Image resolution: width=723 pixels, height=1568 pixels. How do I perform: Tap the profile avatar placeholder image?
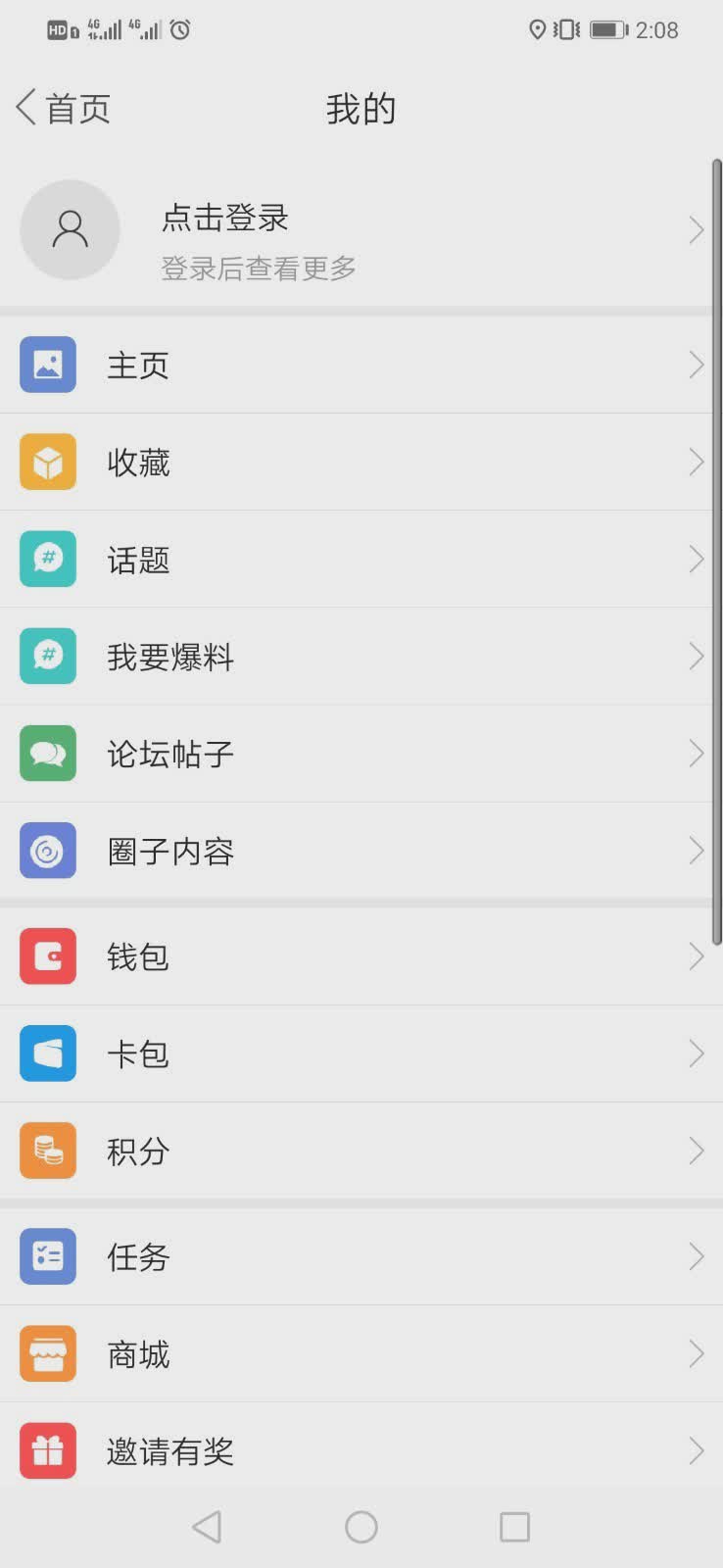pyautogui.click(x=70, y=229)
